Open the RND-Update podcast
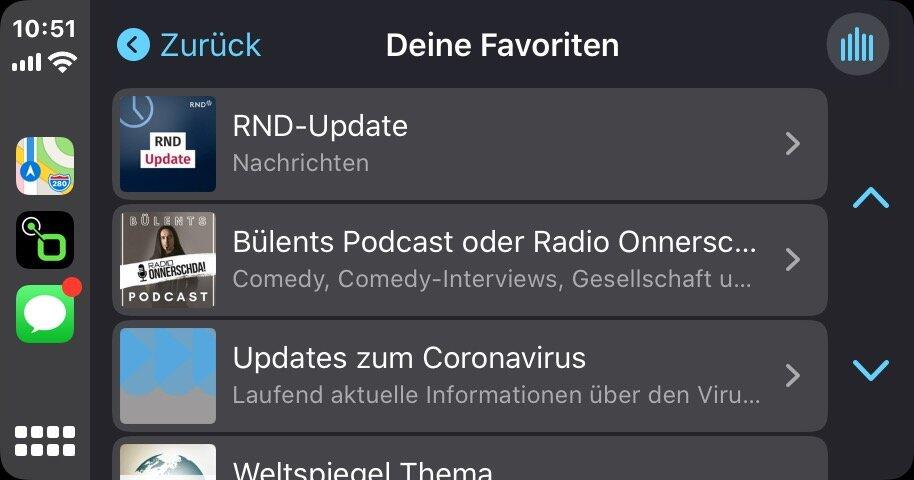Image resolution: width=914 pixels, height=480 pixels. [469, 144]
